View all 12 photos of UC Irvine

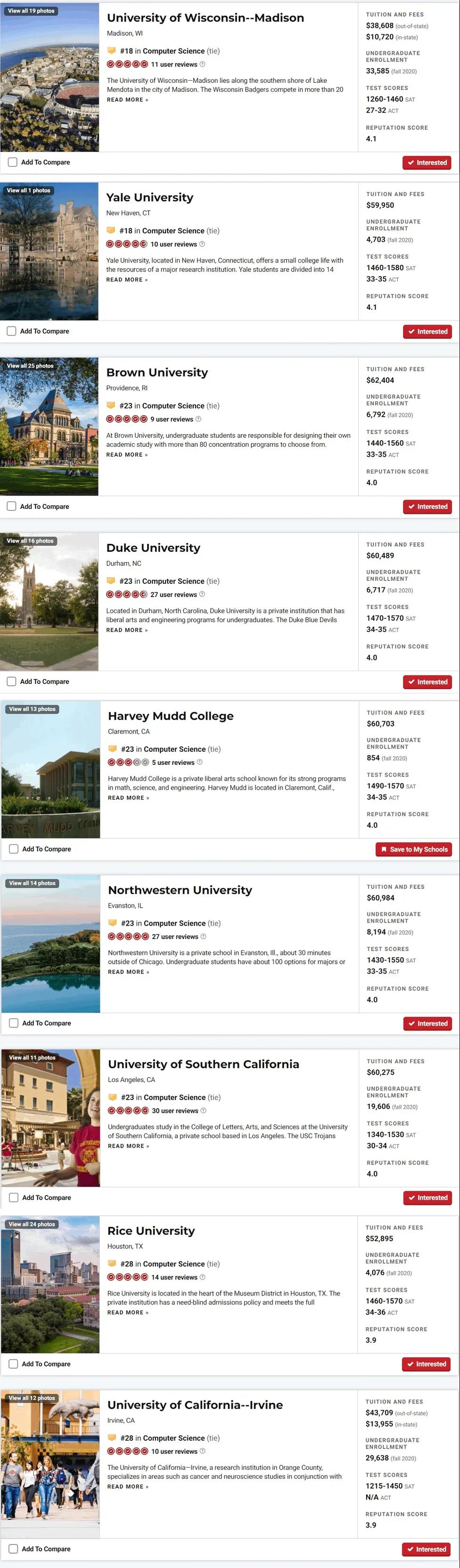tap(32, 1398)
